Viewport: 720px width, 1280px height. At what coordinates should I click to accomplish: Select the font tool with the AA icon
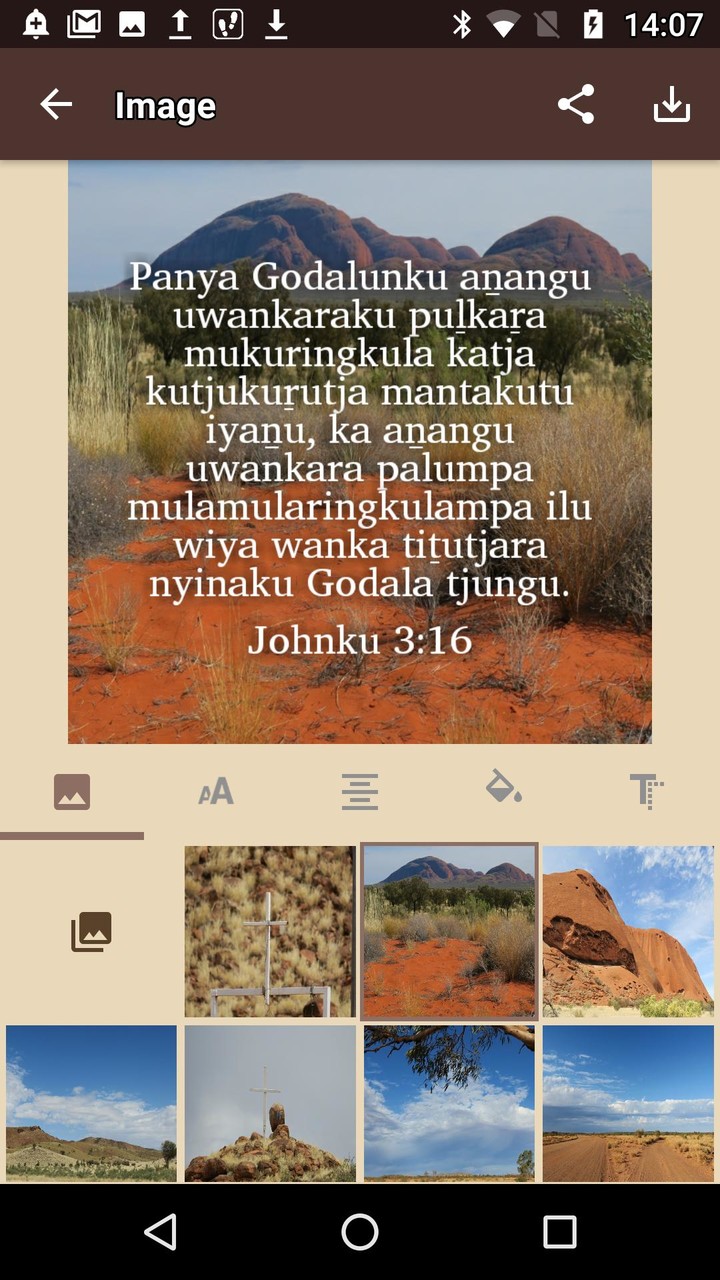(216, 792)
